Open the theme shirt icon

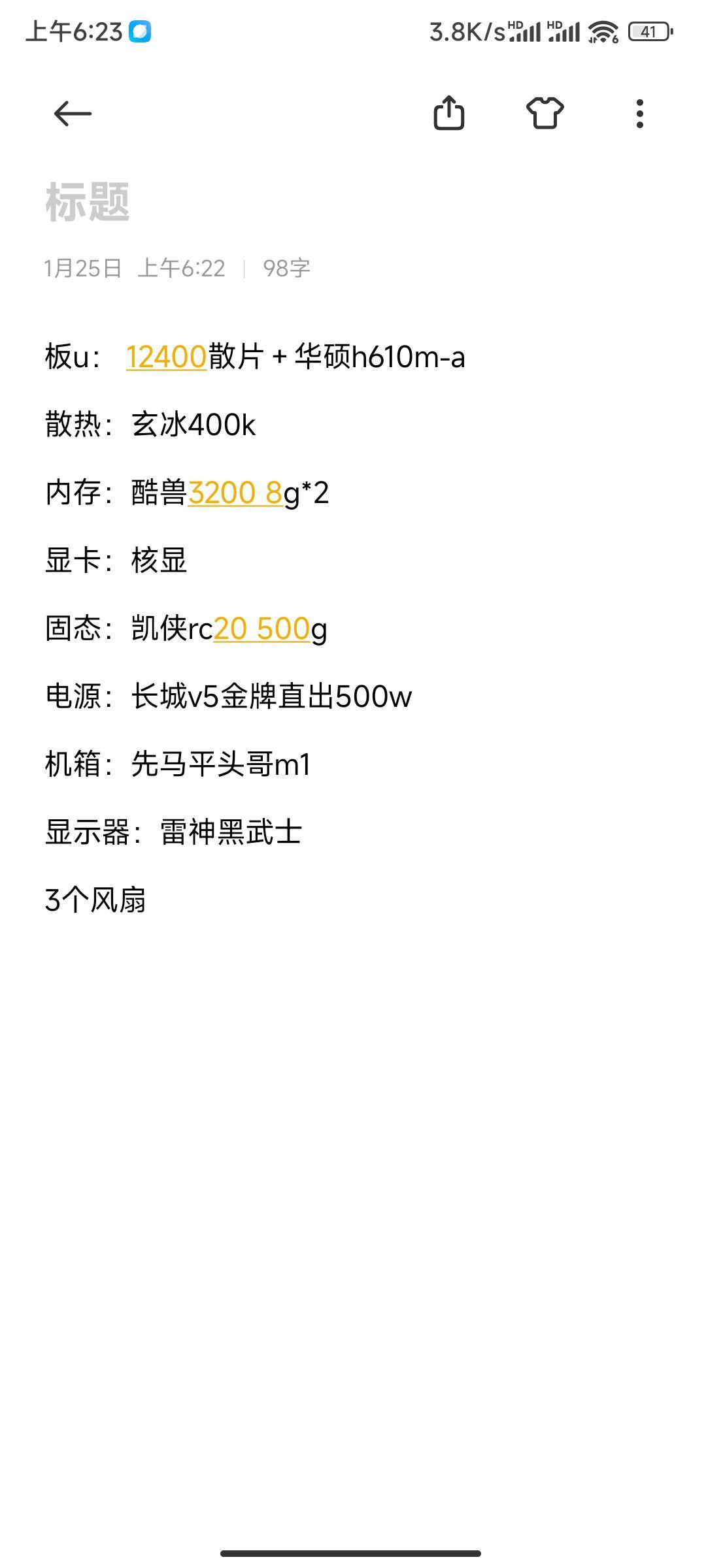click(545, 113)
